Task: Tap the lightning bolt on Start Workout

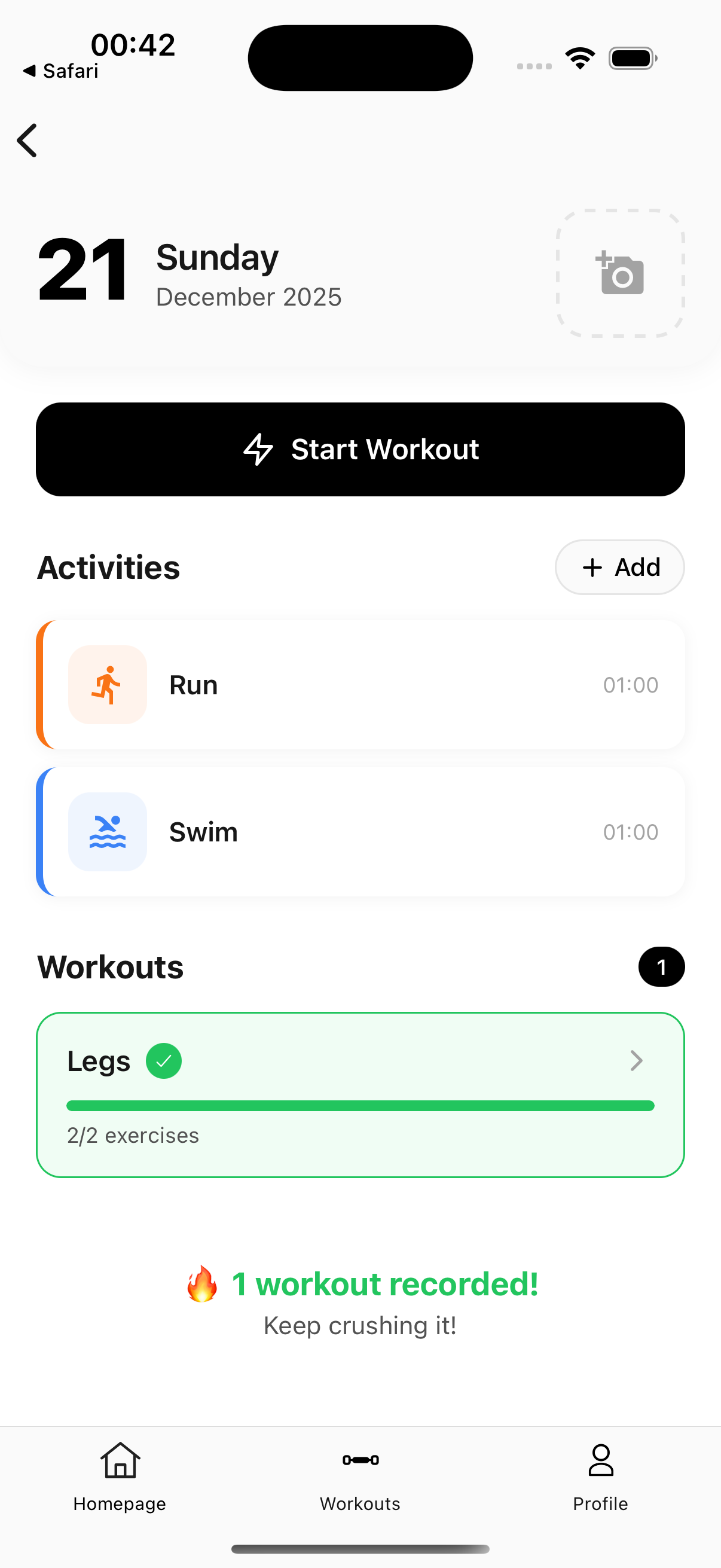Action: click(259, 449)
